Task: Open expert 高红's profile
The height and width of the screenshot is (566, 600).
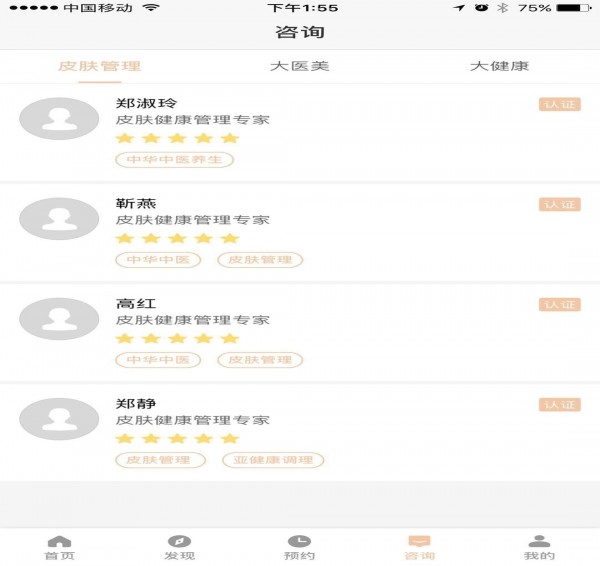Action: [x=300, y=332]
